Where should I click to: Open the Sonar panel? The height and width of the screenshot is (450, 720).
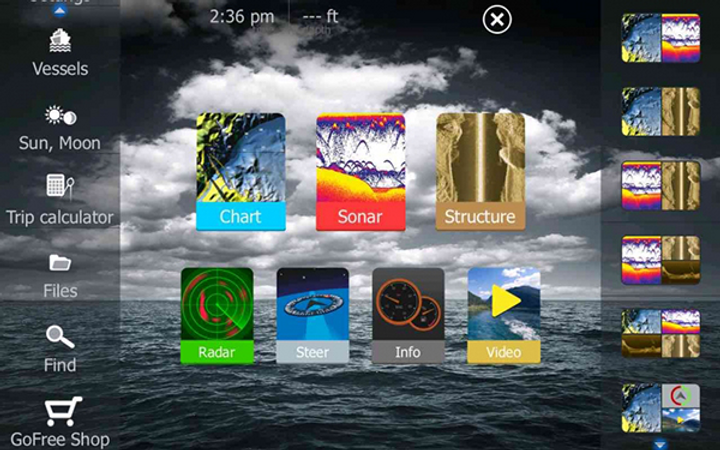(360, 171)
